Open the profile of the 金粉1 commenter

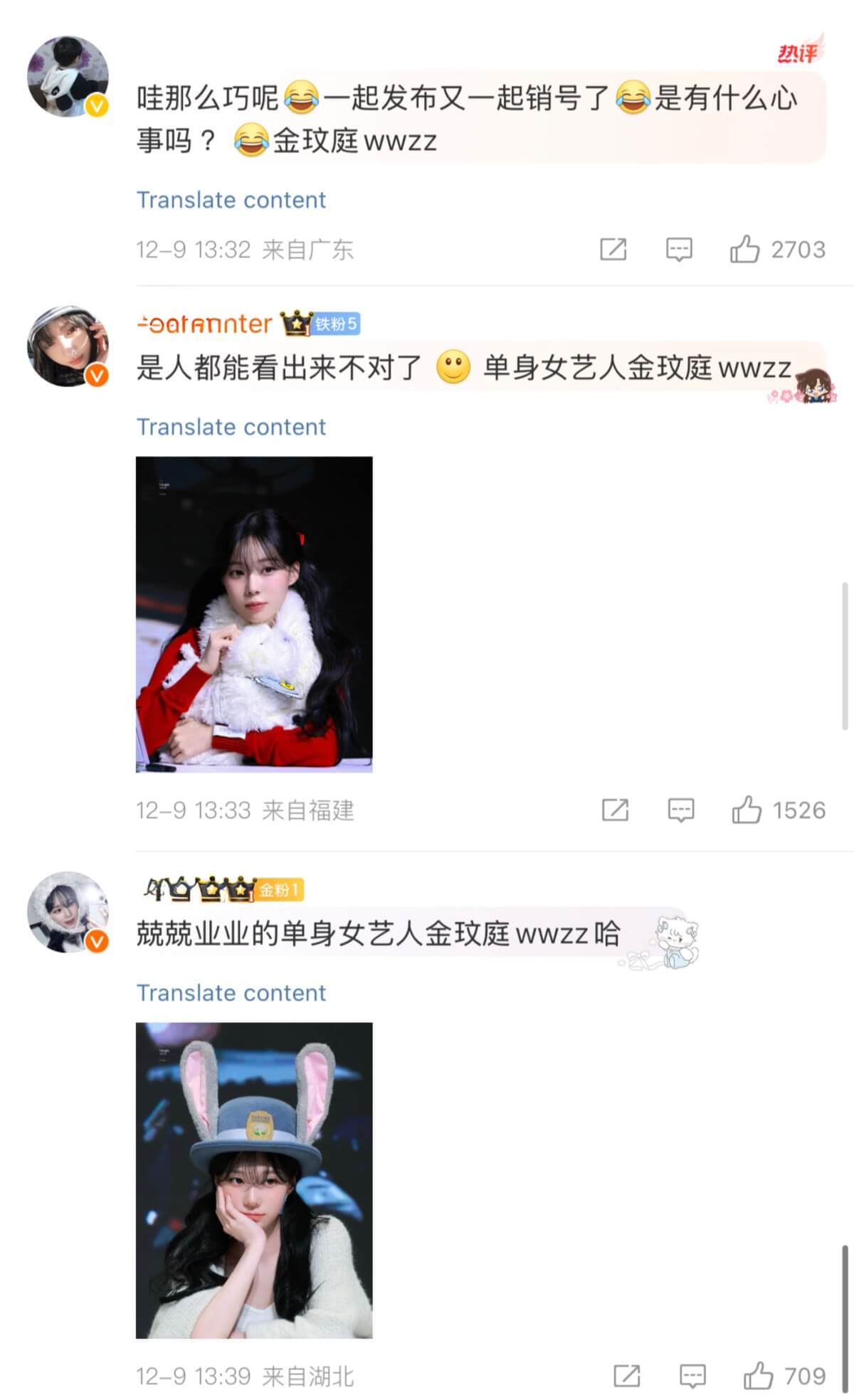coord(199,889)
